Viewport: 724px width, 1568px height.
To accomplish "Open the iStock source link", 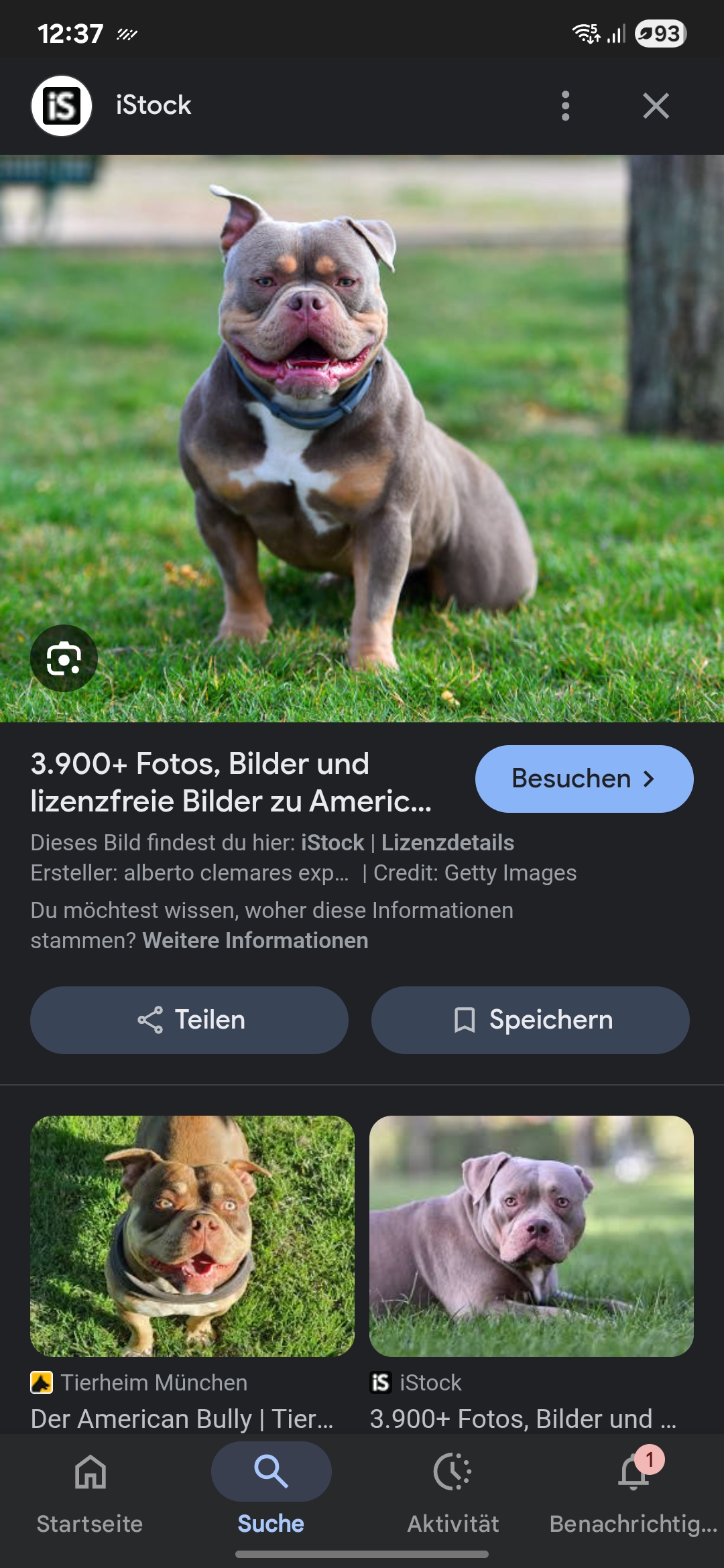I will (333, 842).
